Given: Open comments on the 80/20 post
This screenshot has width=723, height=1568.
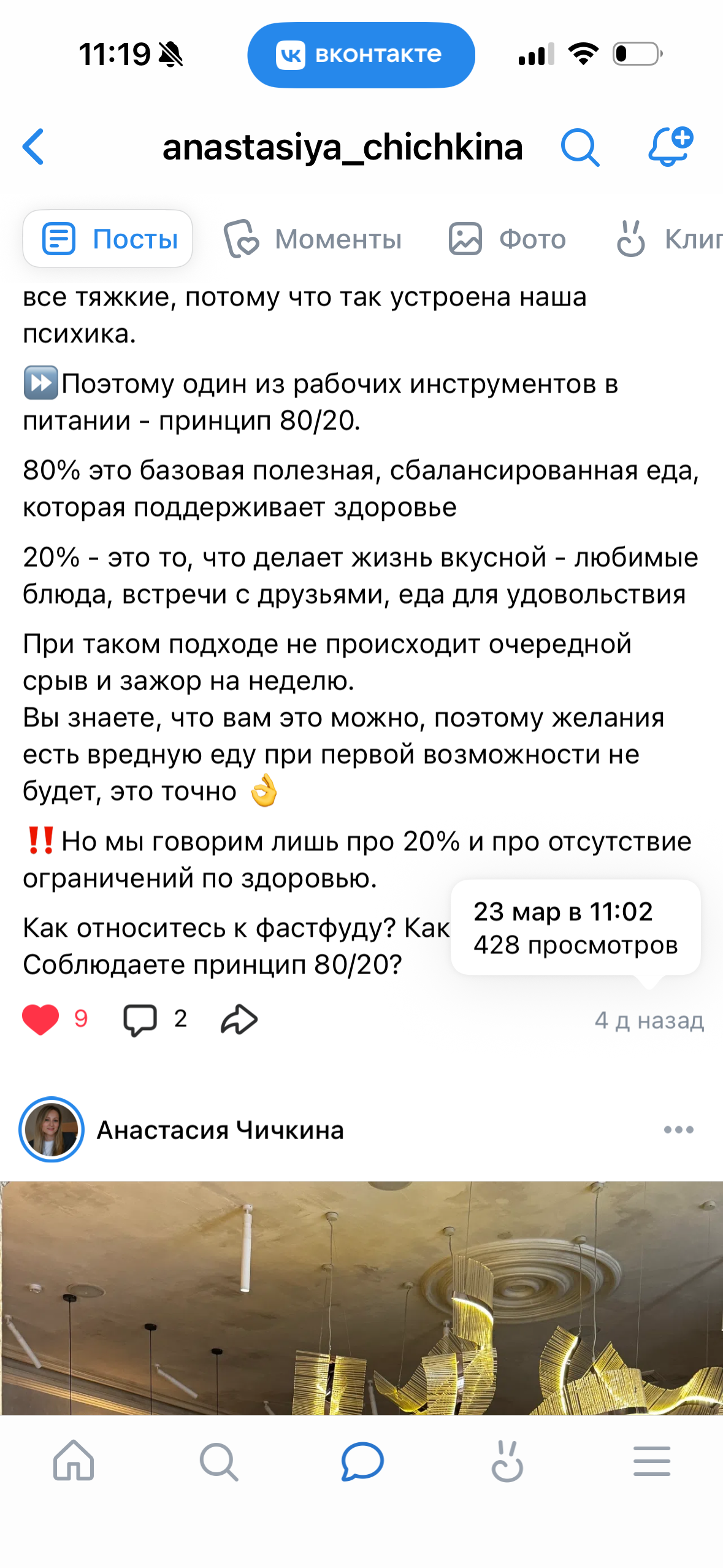Looking at the screenshot, I should [140, 1020].
